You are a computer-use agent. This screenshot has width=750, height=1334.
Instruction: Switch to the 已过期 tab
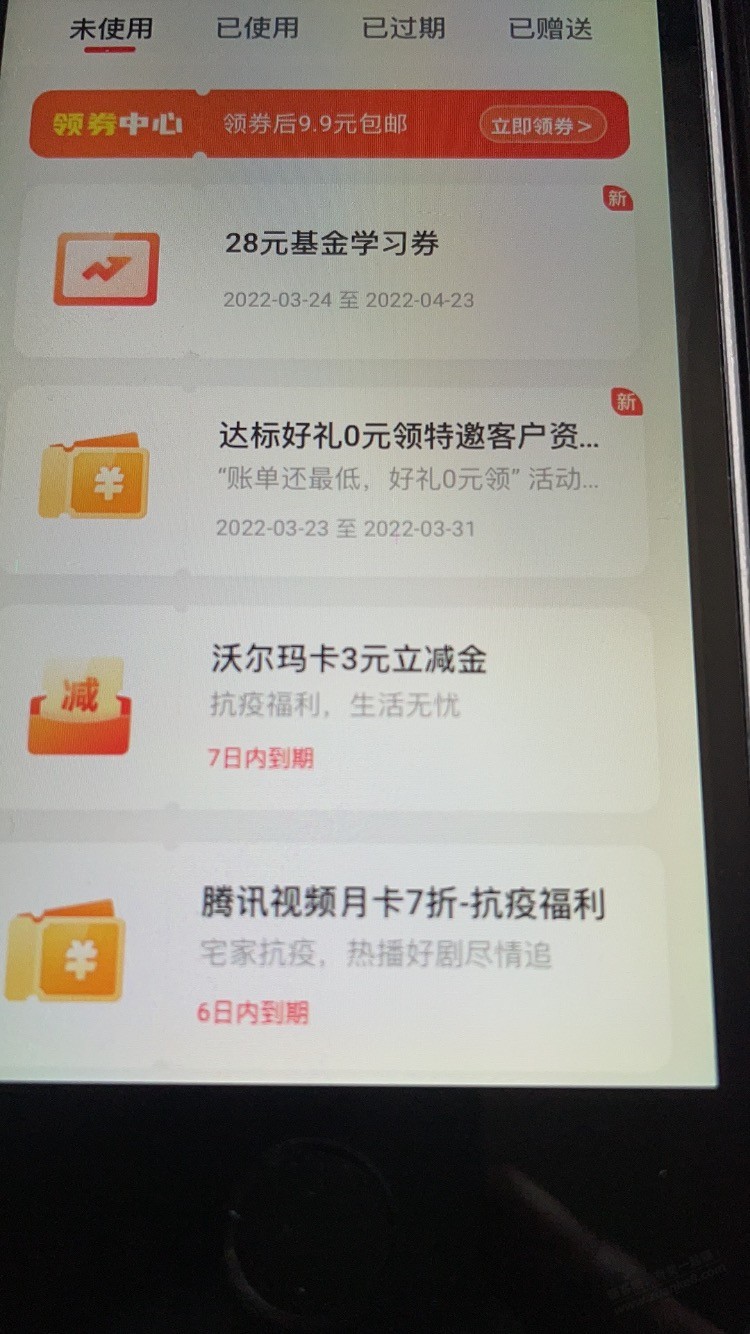[403, 28]
